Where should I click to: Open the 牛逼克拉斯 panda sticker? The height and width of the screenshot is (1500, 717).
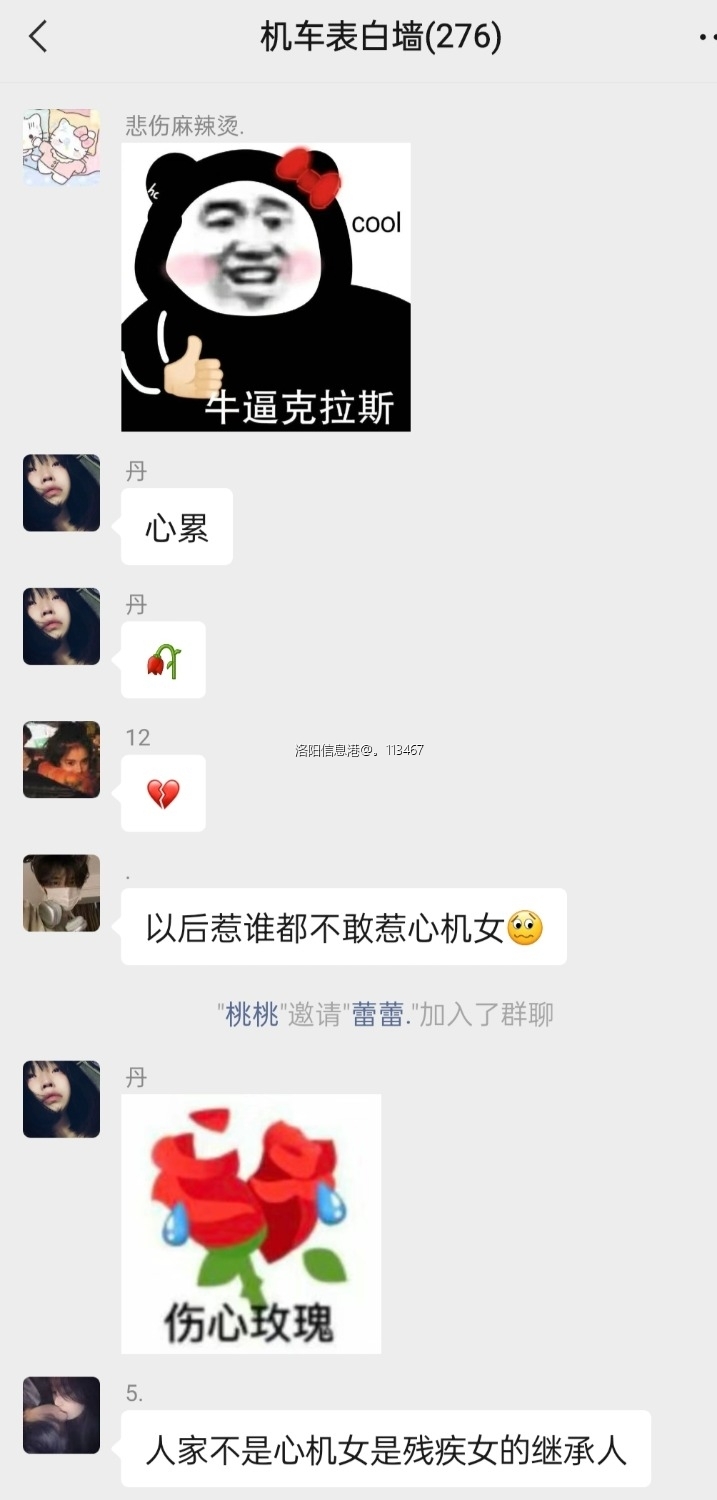266,287
